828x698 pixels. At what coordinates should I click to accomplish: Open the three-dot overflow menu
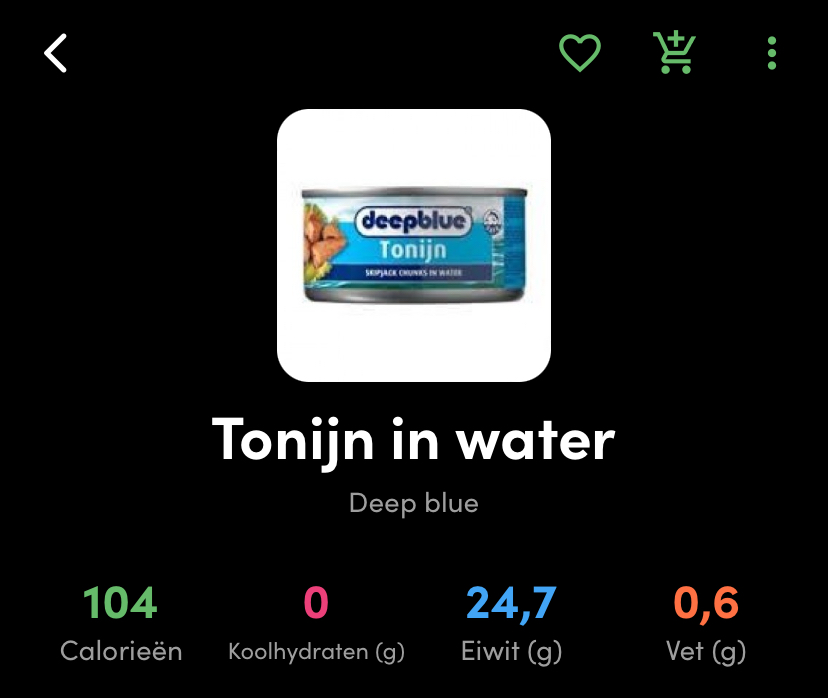point(771,53)
